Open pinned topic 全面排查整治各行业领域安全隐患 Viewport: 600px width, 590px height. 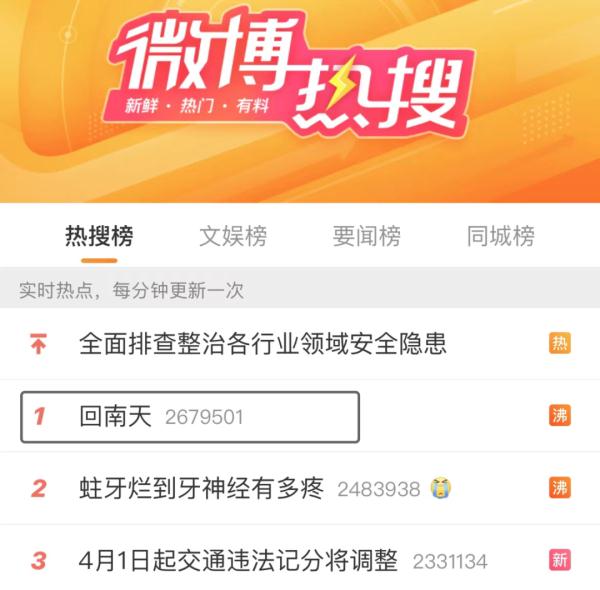[263, 344]
